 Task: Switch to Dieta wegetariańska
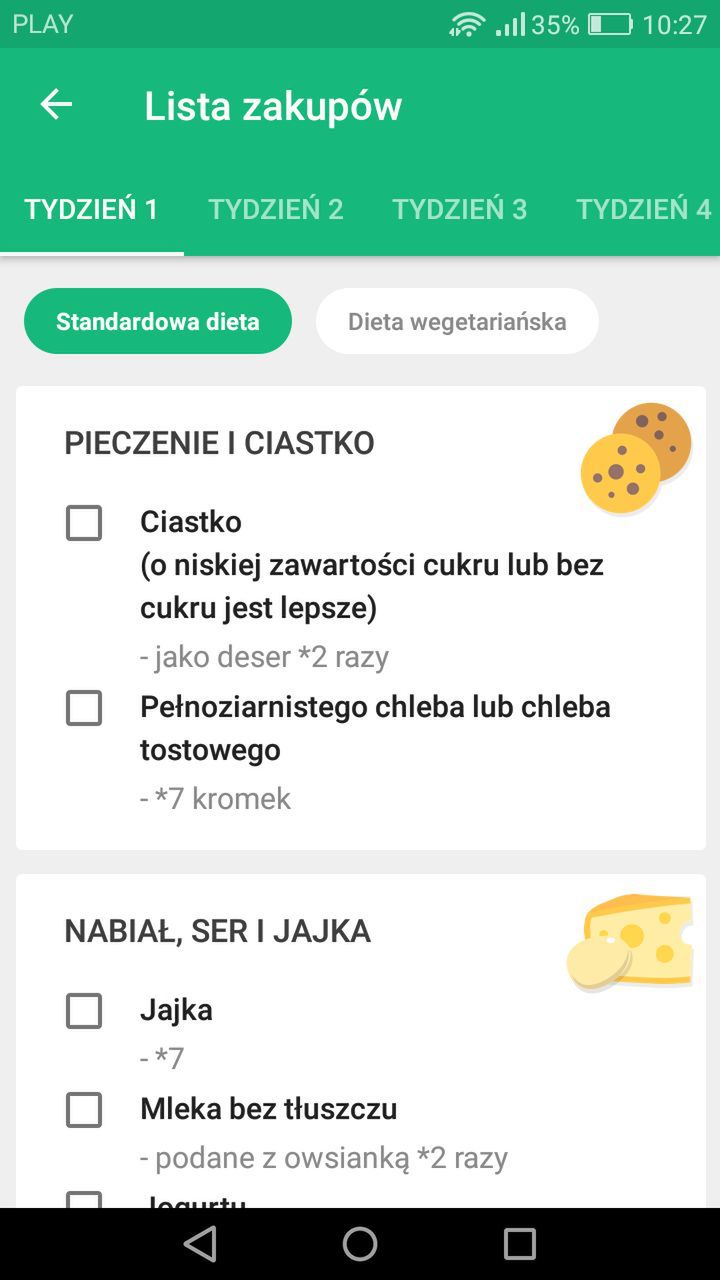coord(457,321)
